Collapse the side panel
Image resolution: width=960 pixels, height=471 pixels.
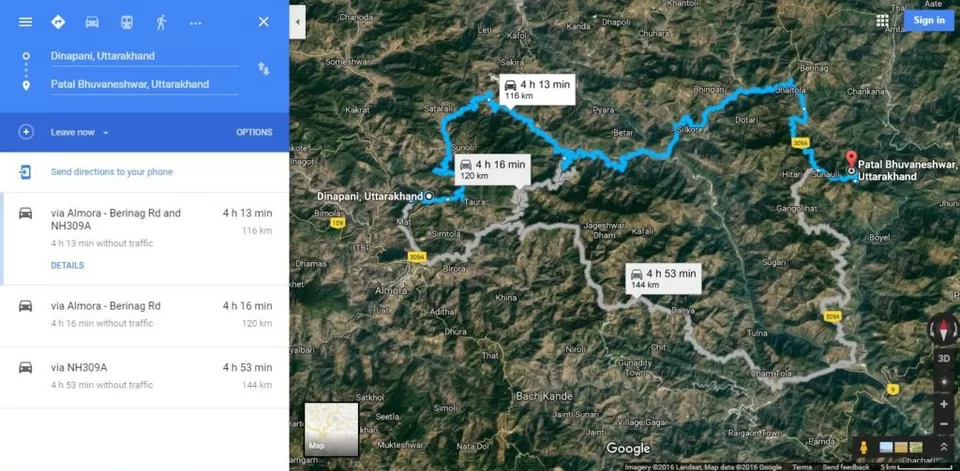(297, 20)
